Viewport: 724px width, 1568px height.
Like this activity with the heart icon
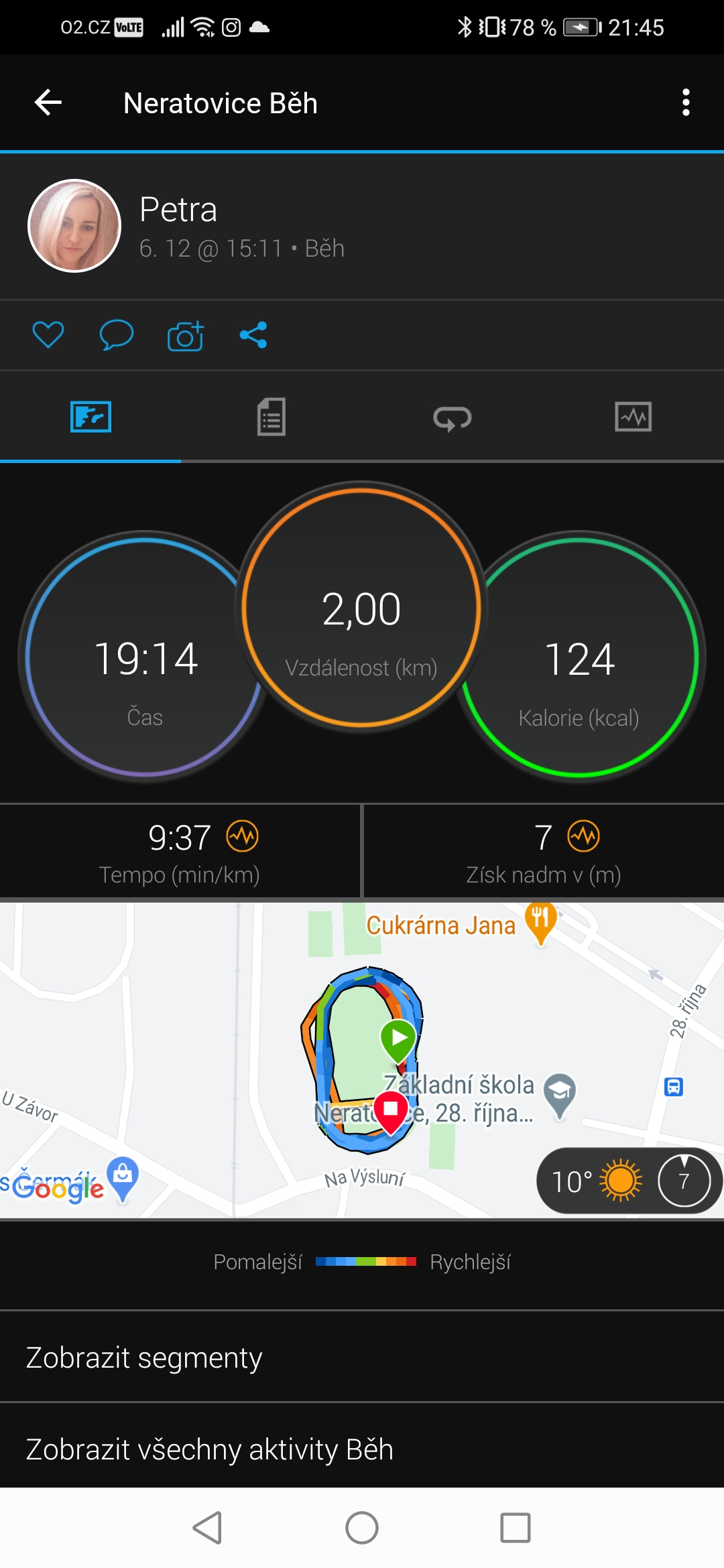tap(48, 335)
